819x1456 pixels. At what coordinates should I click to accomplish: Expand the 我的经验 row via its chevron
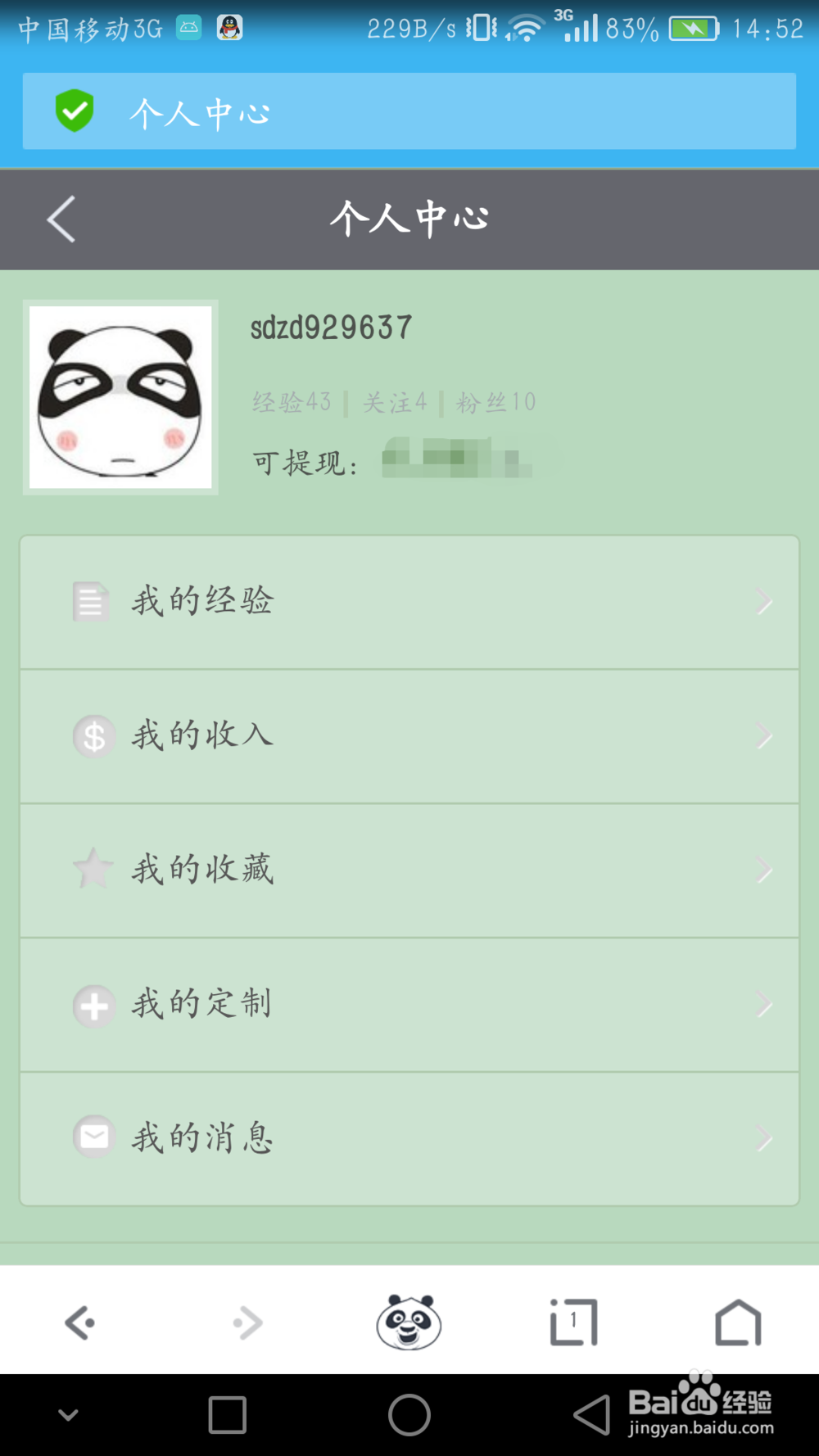pyautogui.click(x=763, y=600)
